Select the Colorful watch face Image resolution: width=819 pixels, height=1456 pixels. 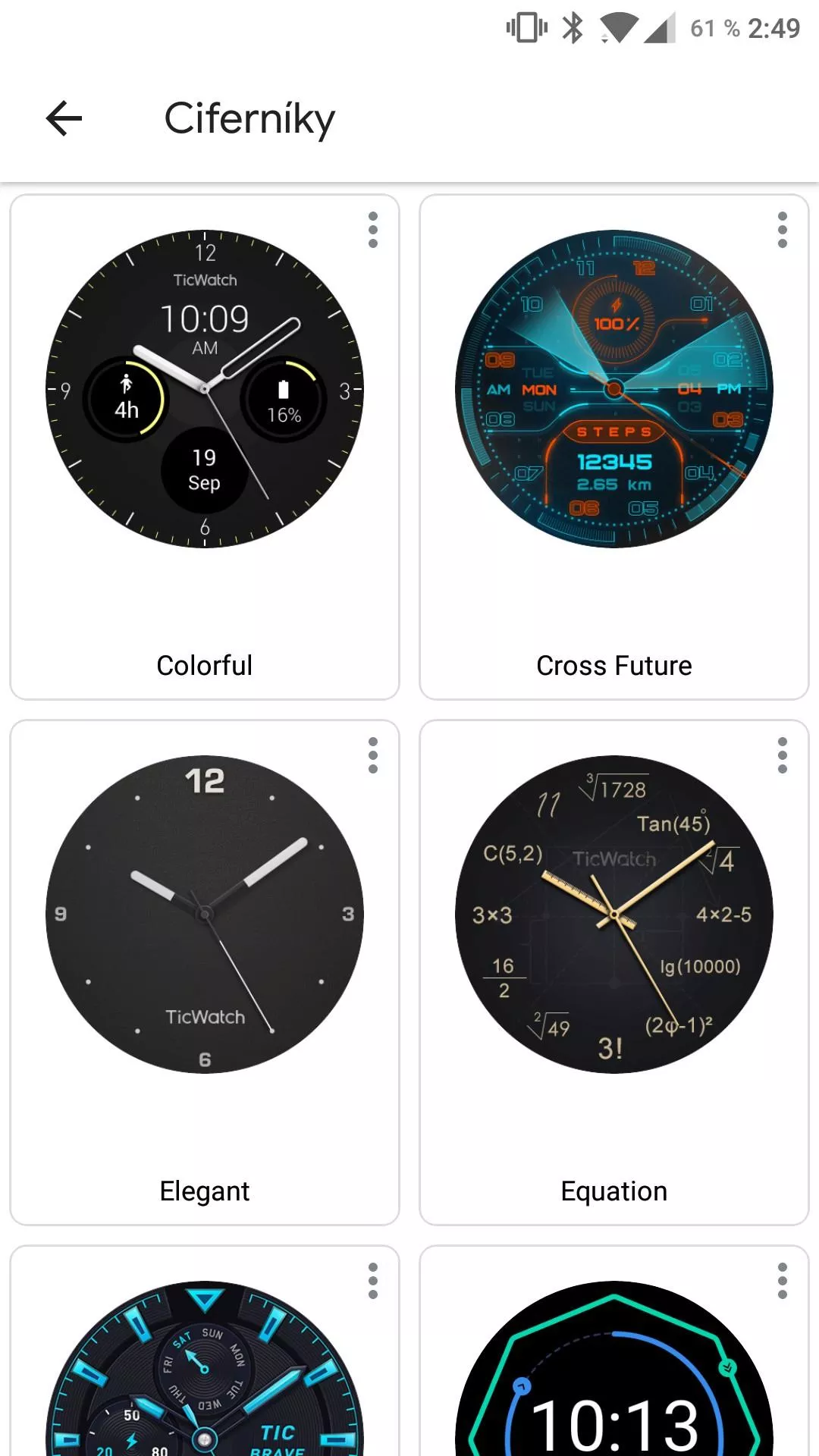point(205,447)
